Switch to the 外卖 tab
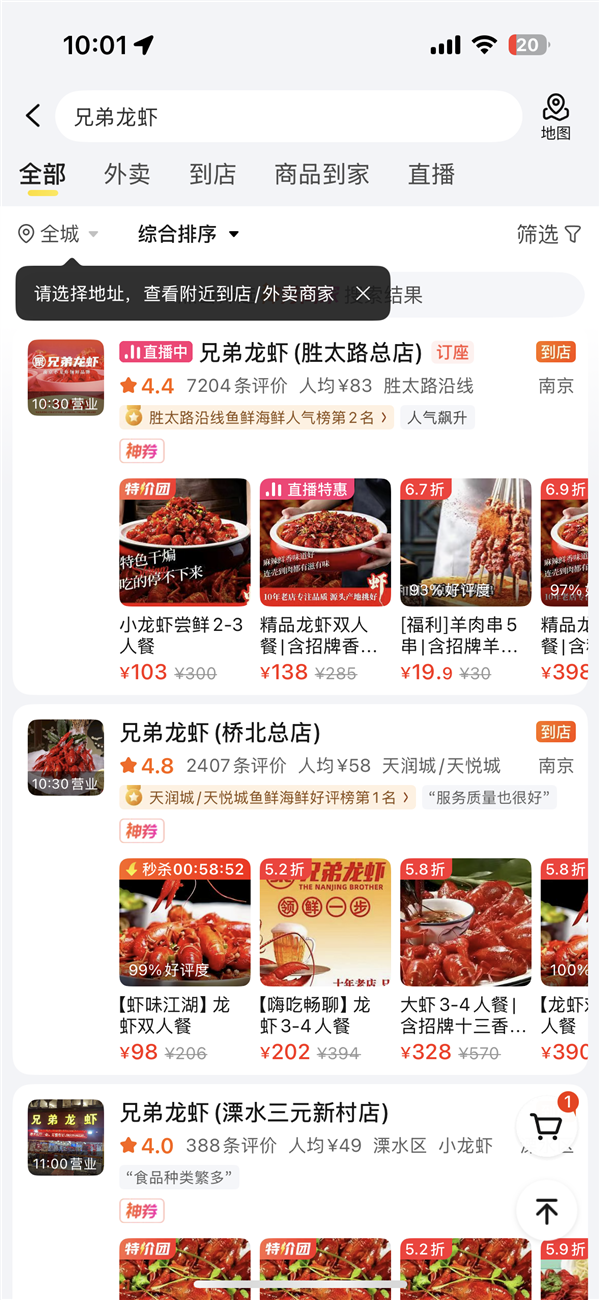This screenshot has width=600, height=1300. coord(127,174)
